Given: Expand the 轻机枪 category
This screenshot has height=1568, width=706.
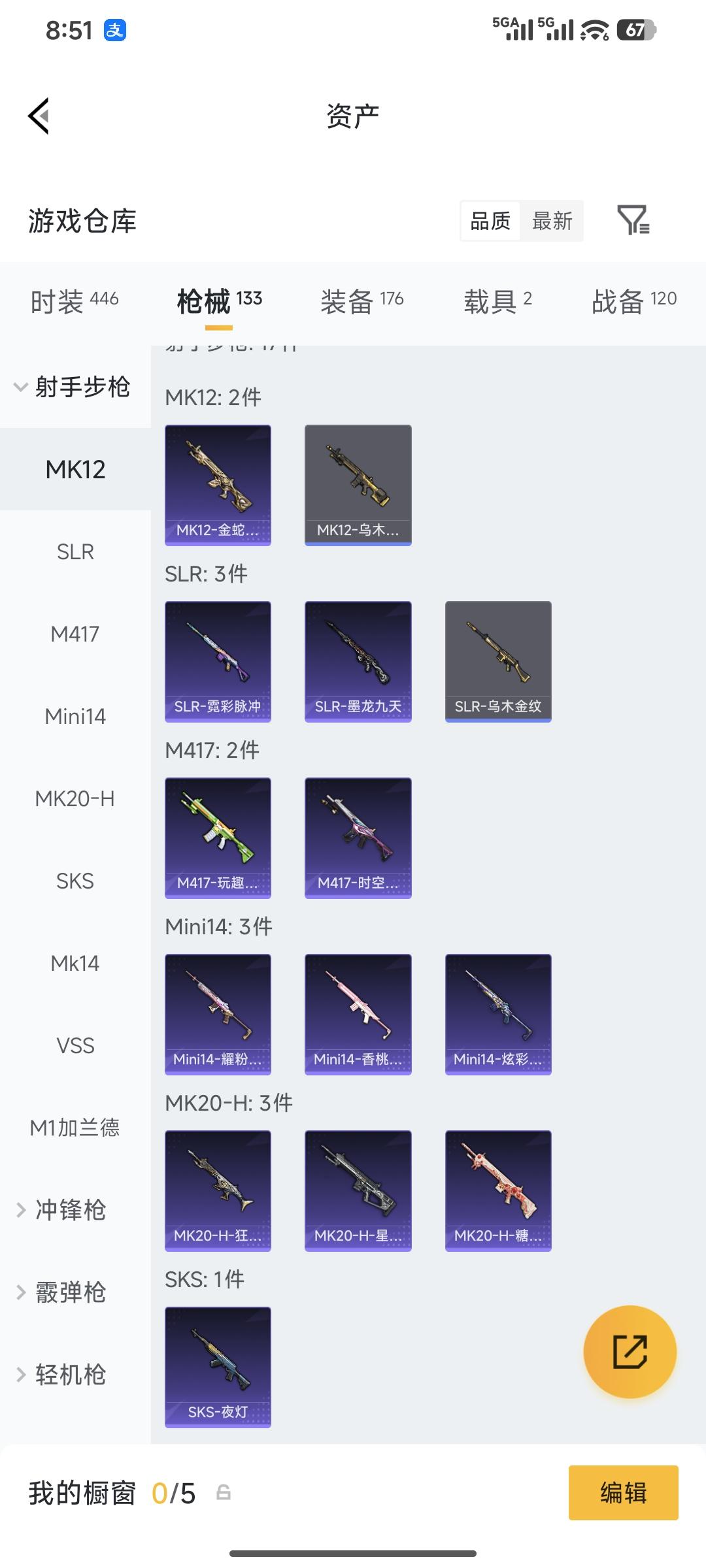Looking at the screenshot, I should (x=70, y=1375).
